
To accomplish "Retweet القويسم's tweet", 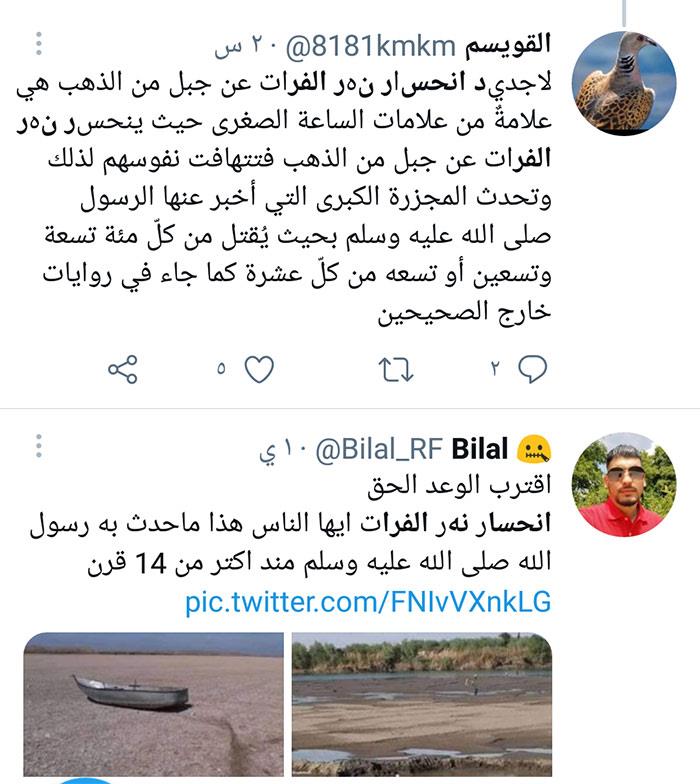I will click(397, 370).
